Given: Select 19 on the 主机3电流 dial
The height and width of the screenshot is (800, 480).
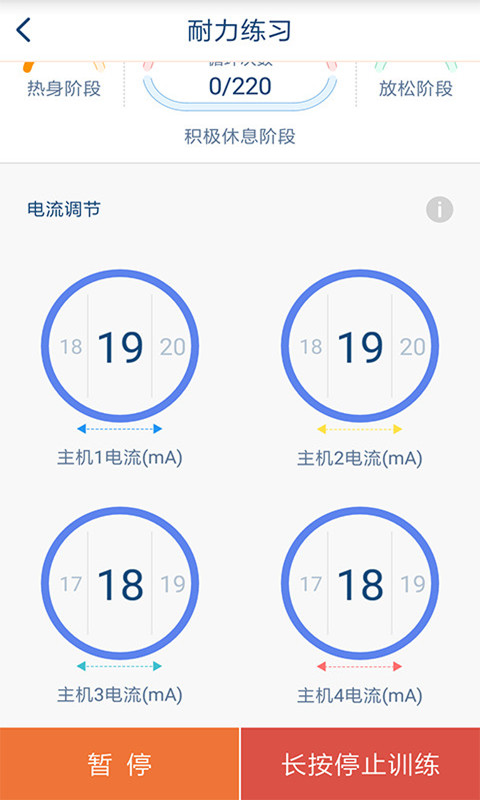Looking at the screenshot, I should tap(172, 584).
